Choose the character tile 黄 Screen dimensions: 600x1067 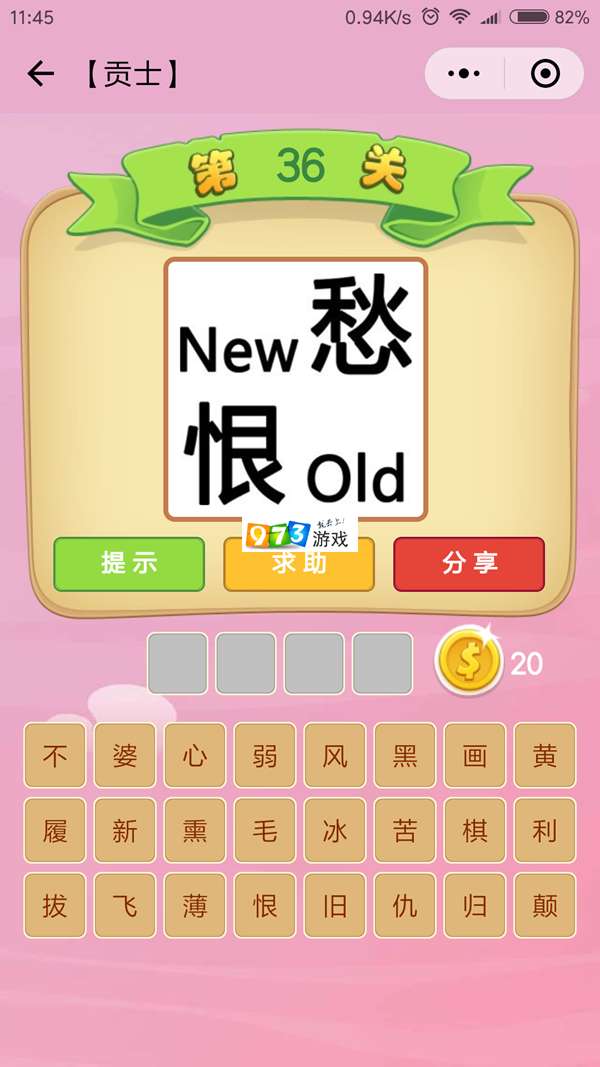point(545,756)
